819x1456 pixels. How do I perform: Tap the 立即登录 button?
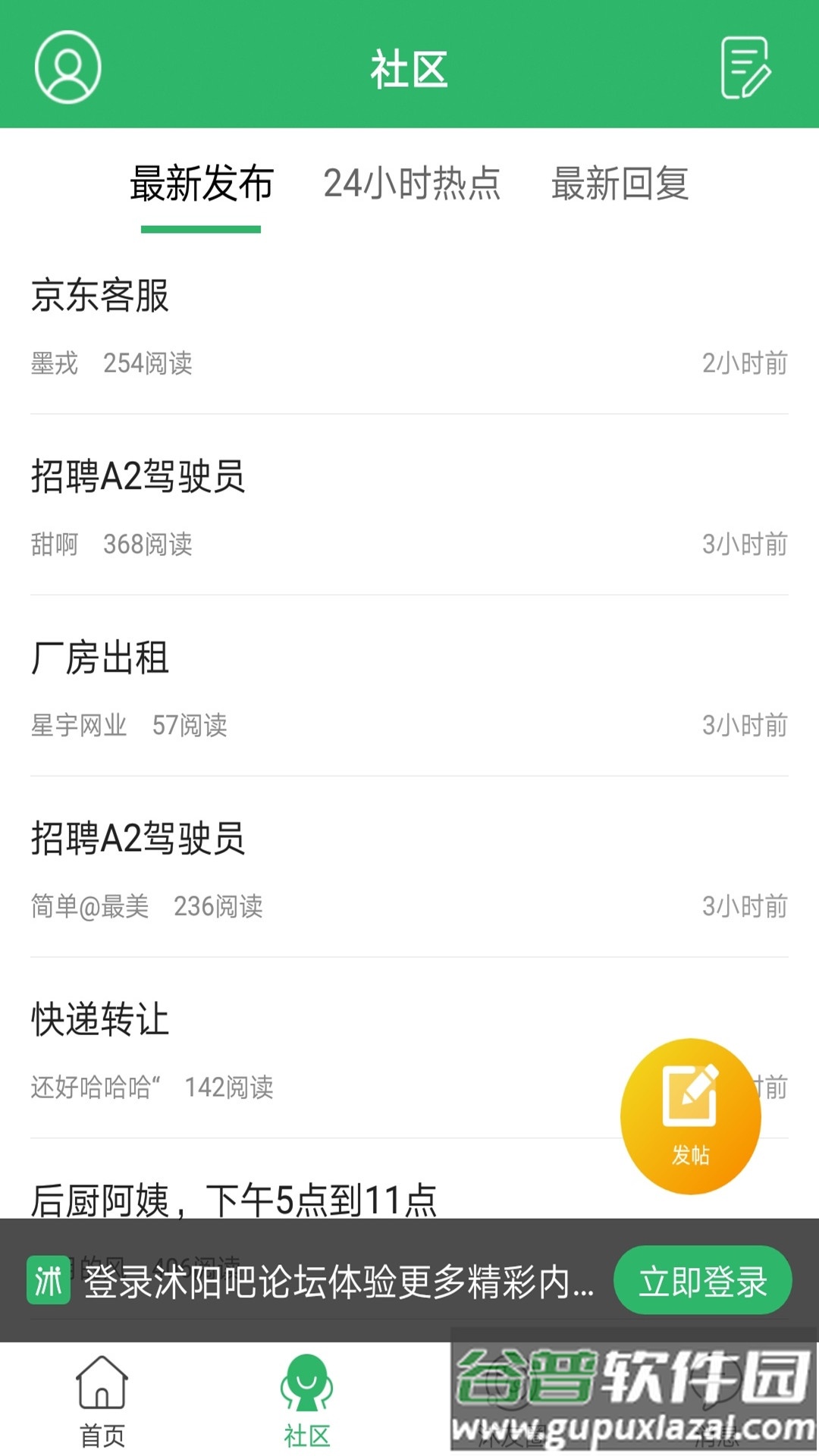click(x=702, y=1281)
